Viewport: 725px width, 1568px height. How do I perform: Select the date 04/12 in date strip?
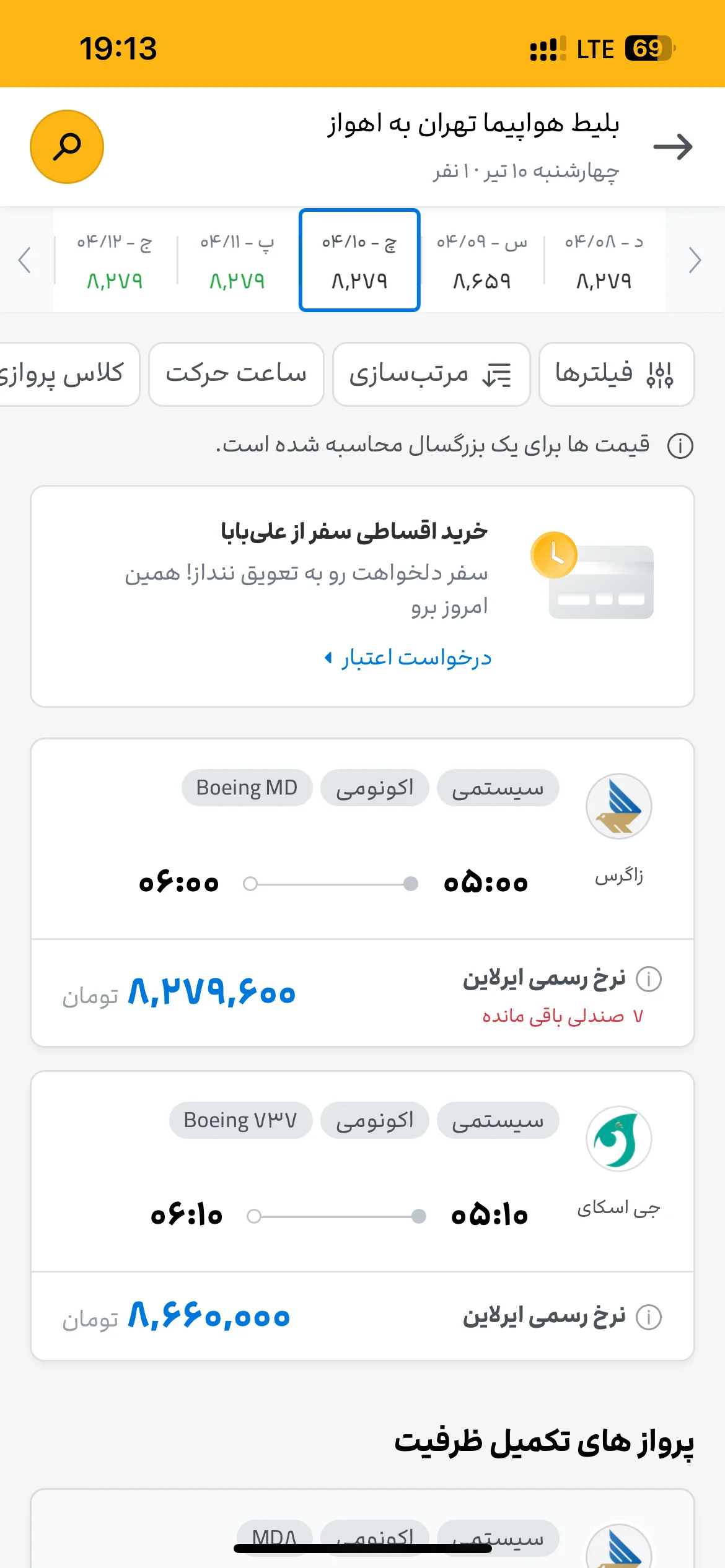click(x=115, y=261)
